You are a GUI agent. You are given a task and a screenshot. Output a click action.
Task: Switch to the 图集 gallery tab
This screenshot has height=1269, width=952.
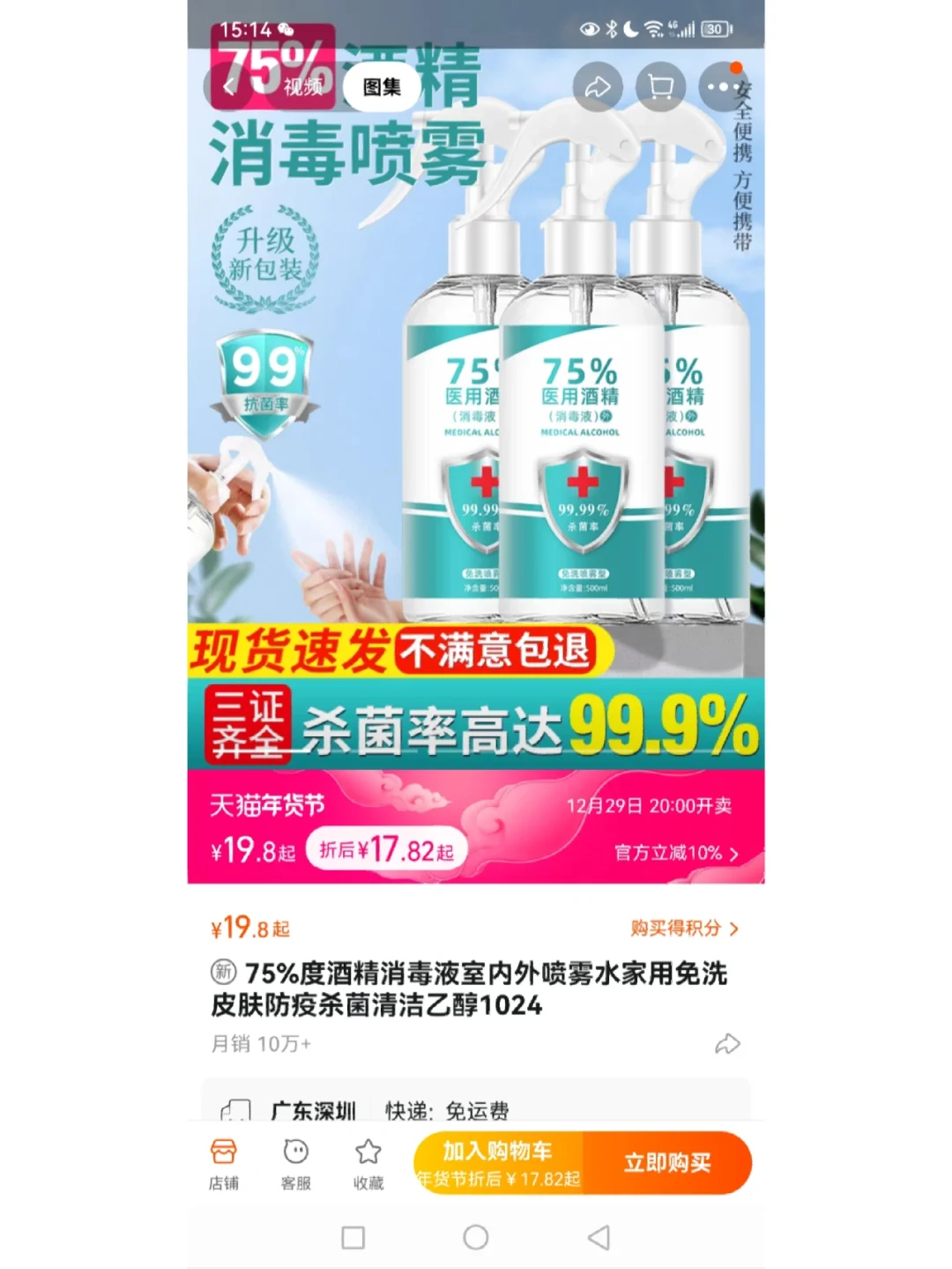coord(381,86)
